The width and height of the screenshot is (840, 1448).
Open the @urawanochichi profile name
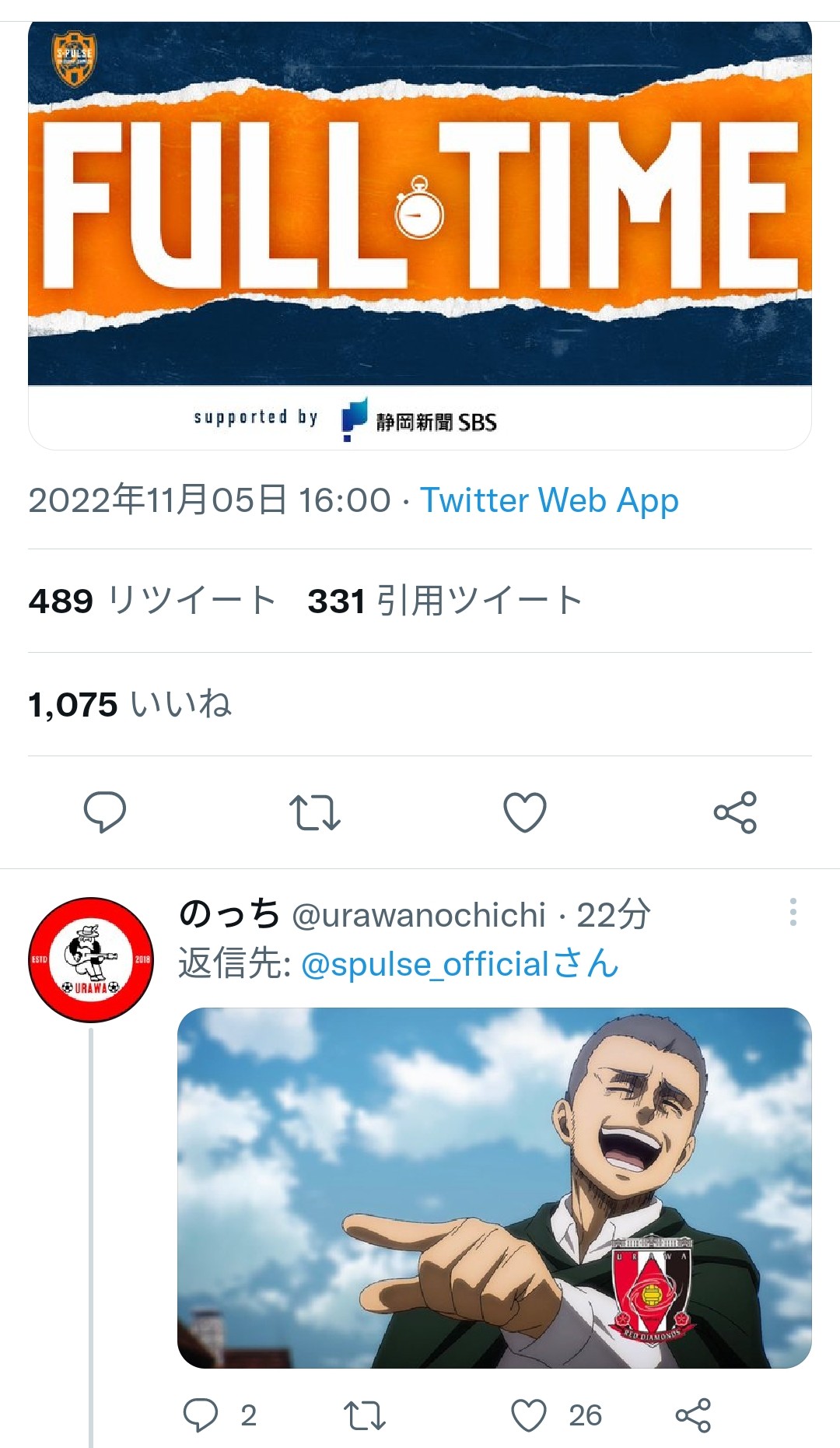point(418,915)
